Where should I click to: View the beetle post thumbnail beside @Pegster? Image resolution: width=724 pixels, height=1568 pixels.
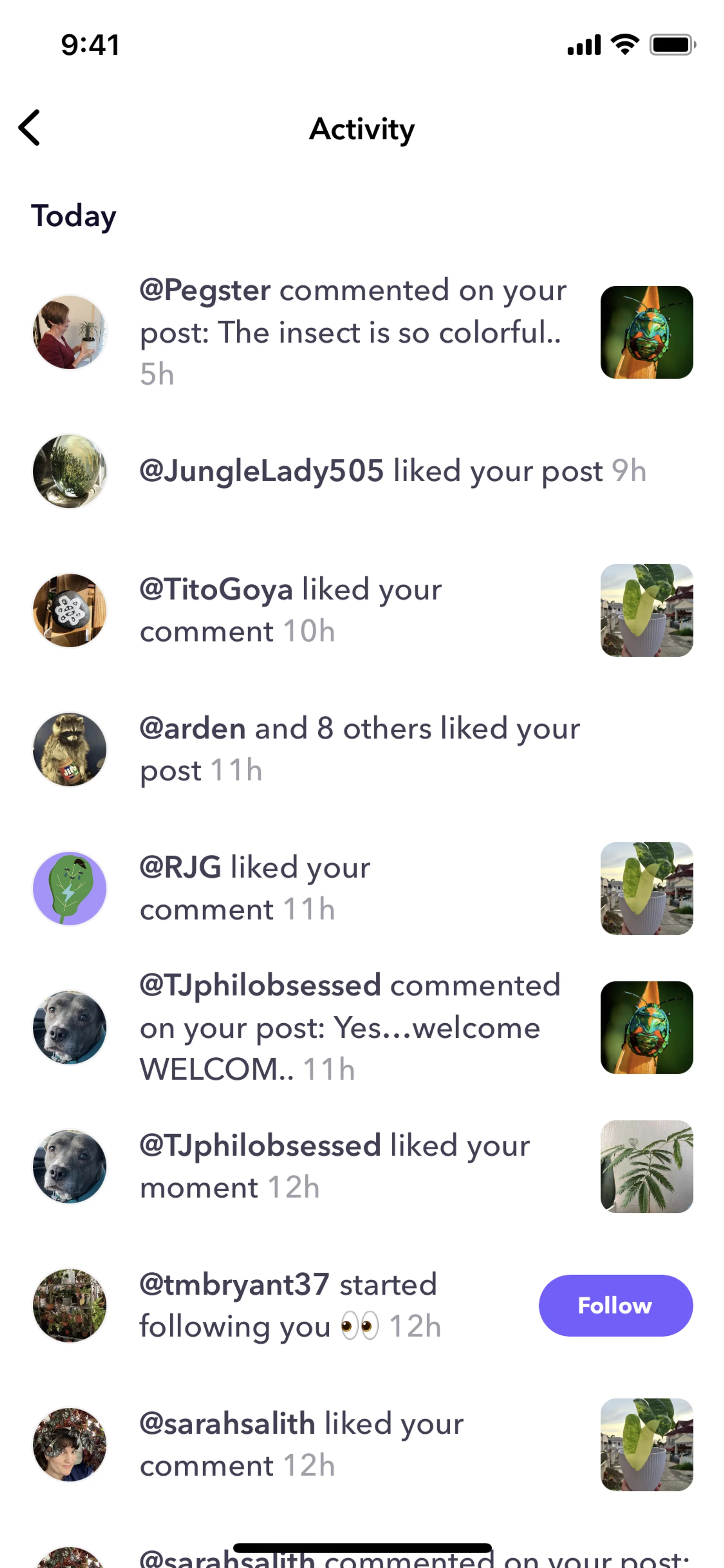point(646,332)
